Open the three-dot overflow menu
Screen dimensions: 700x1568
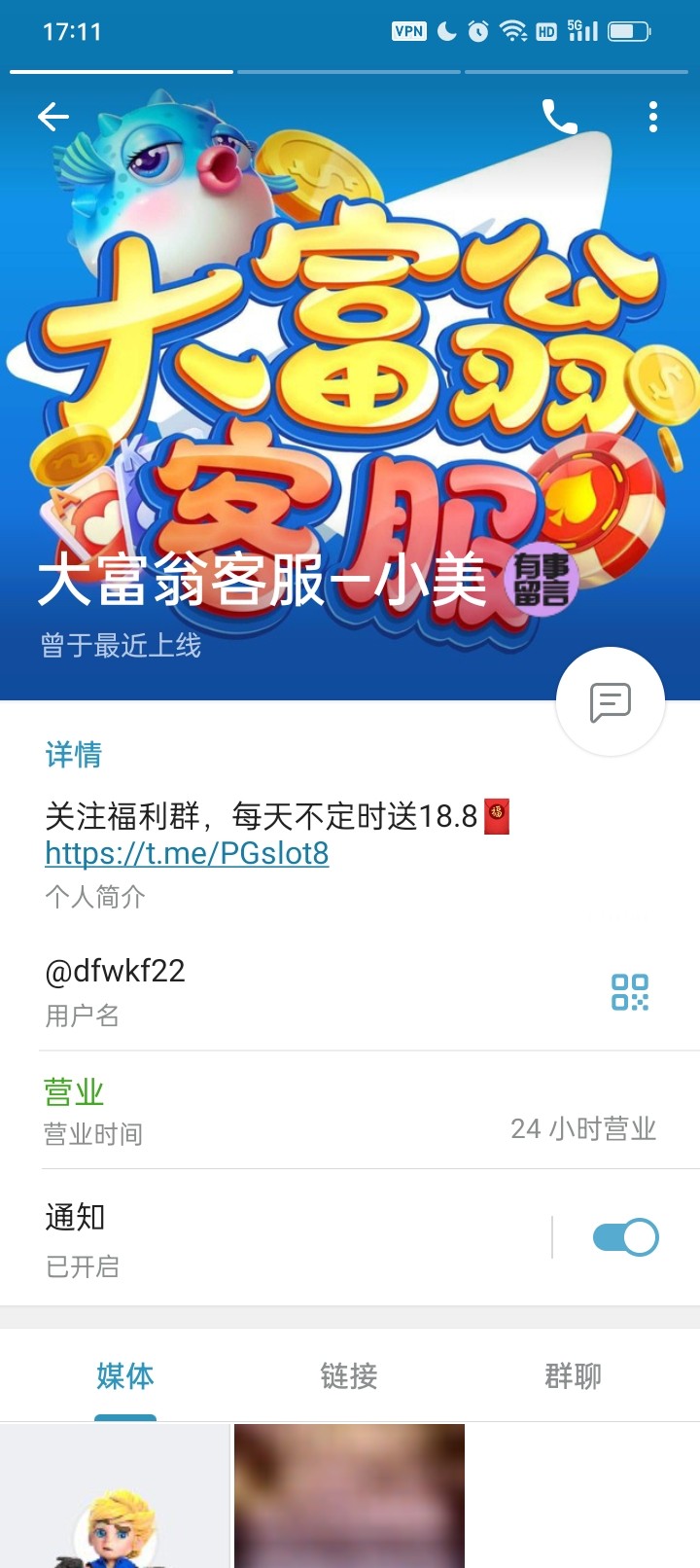coord(649,117)
